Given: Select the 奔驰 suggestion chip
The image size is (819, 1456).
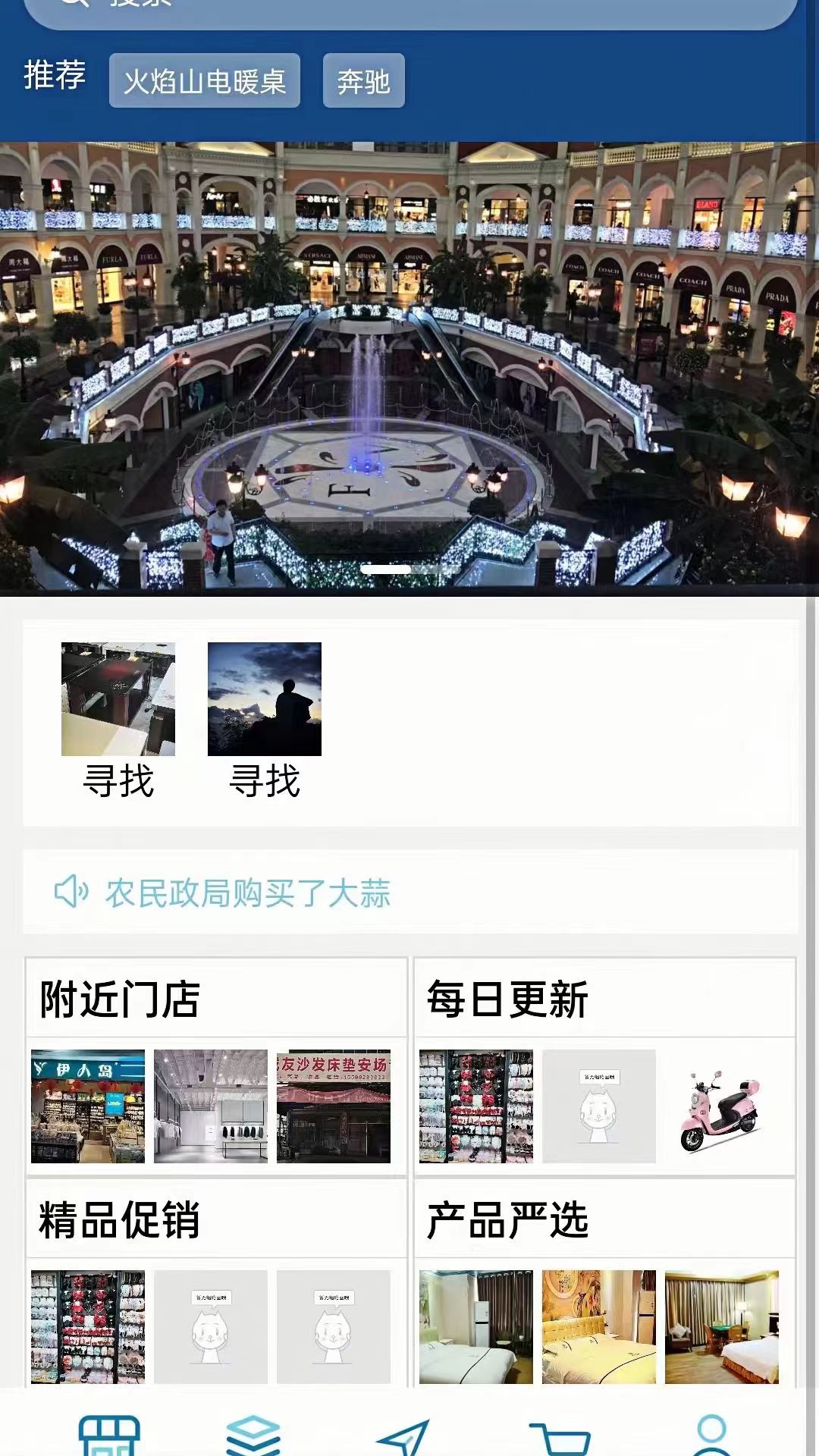Looking at the screenshot, I should pyautogui.click(x=364, y=80).
